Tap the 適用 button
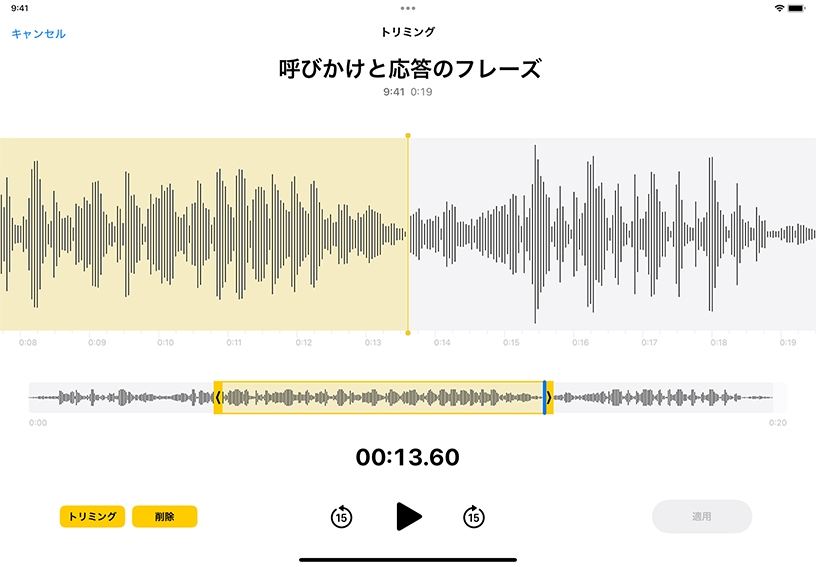The width and height of the screenshot is (816, 567). tap(702, 517)
